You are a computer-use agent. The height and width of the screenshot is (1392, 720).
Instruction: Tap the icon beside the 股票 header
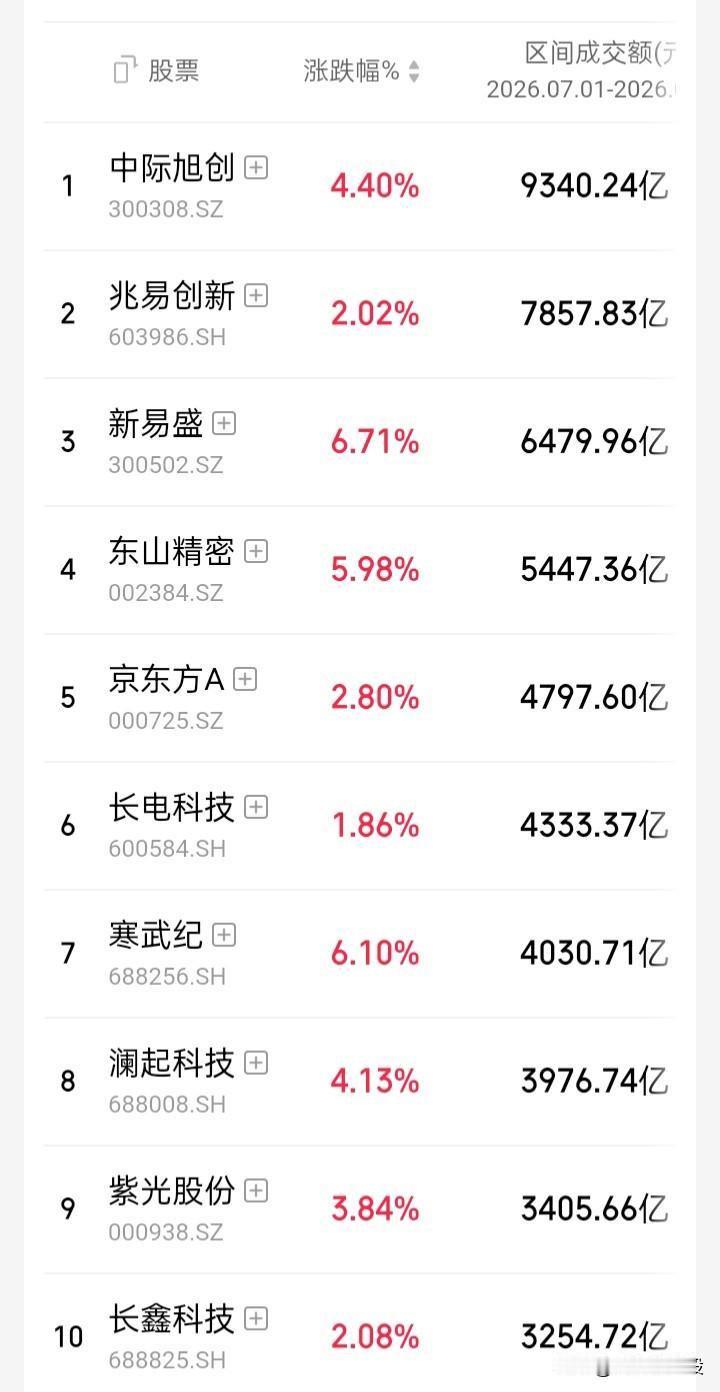click(x=125, y=71)
